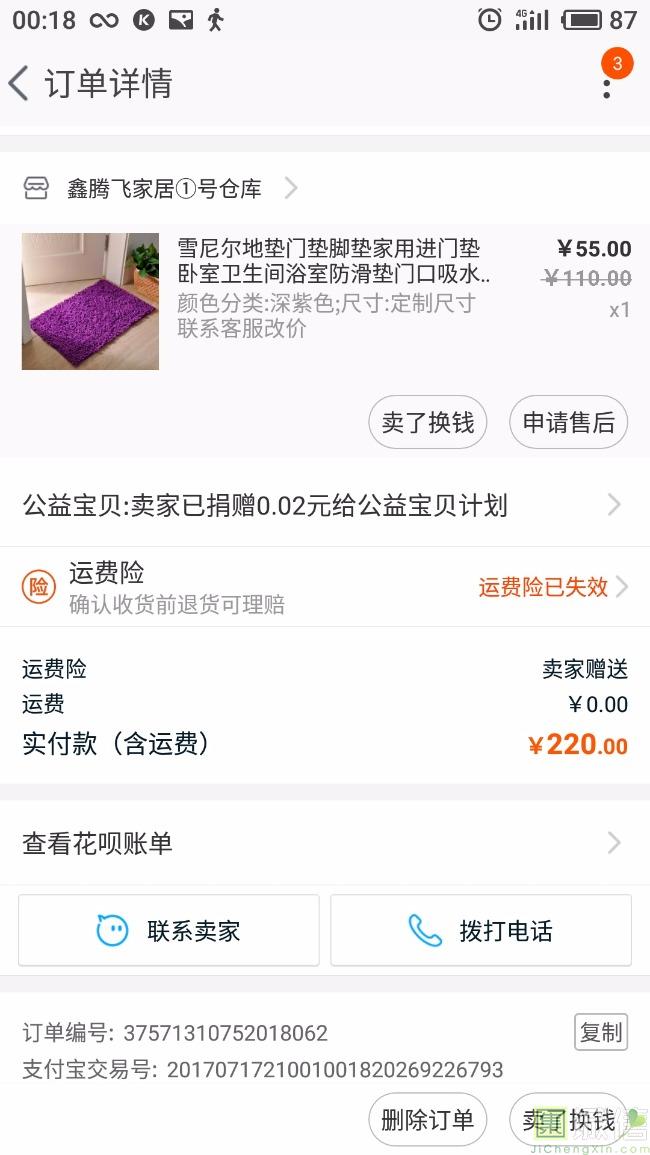Open 查看花呗账单 to view the bill
Screen dimensions: 650x1155
(x=324, y=843)
